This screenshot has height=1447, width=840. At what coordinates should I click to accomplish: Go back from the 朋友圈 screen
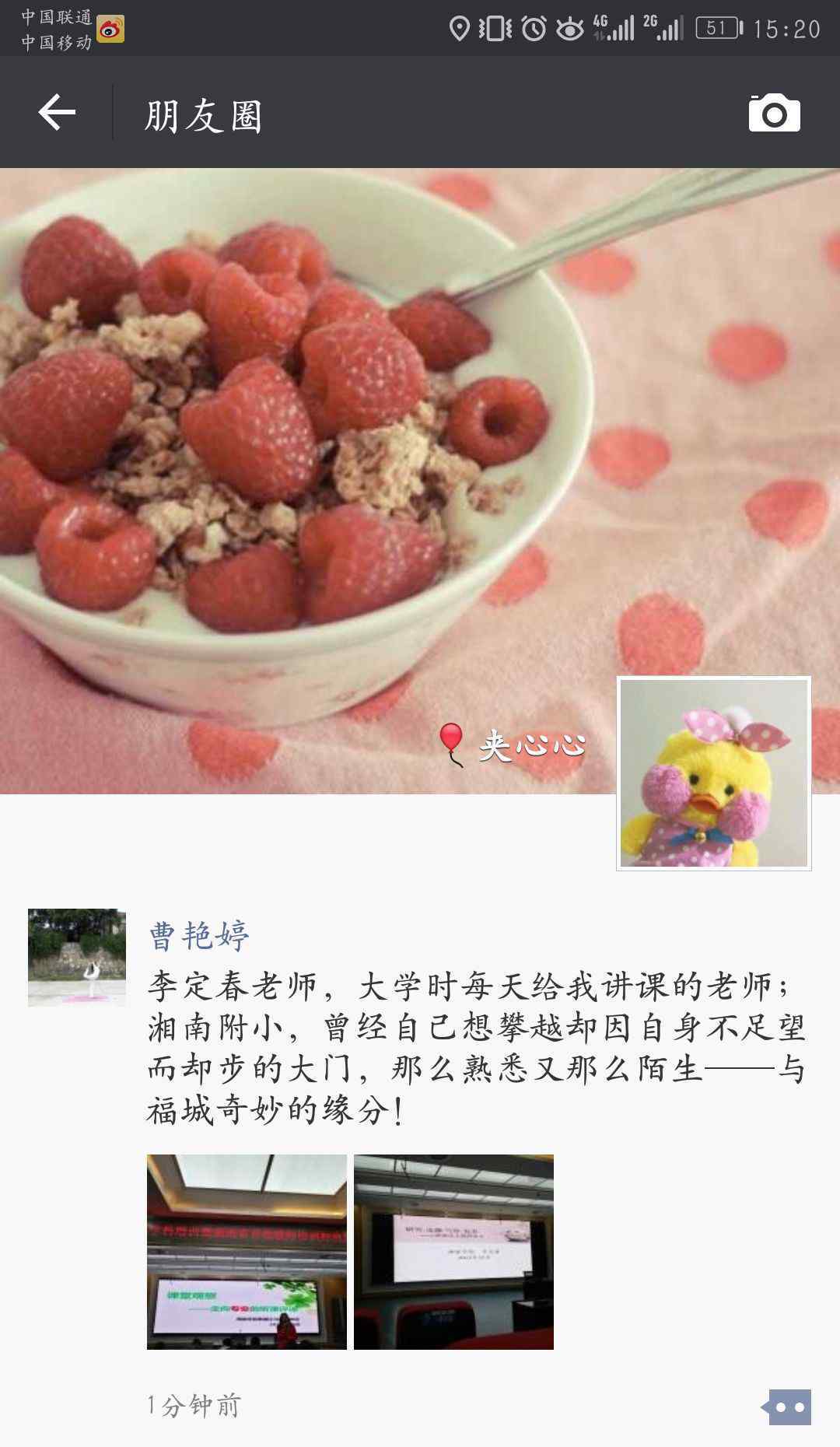point(57,112)
